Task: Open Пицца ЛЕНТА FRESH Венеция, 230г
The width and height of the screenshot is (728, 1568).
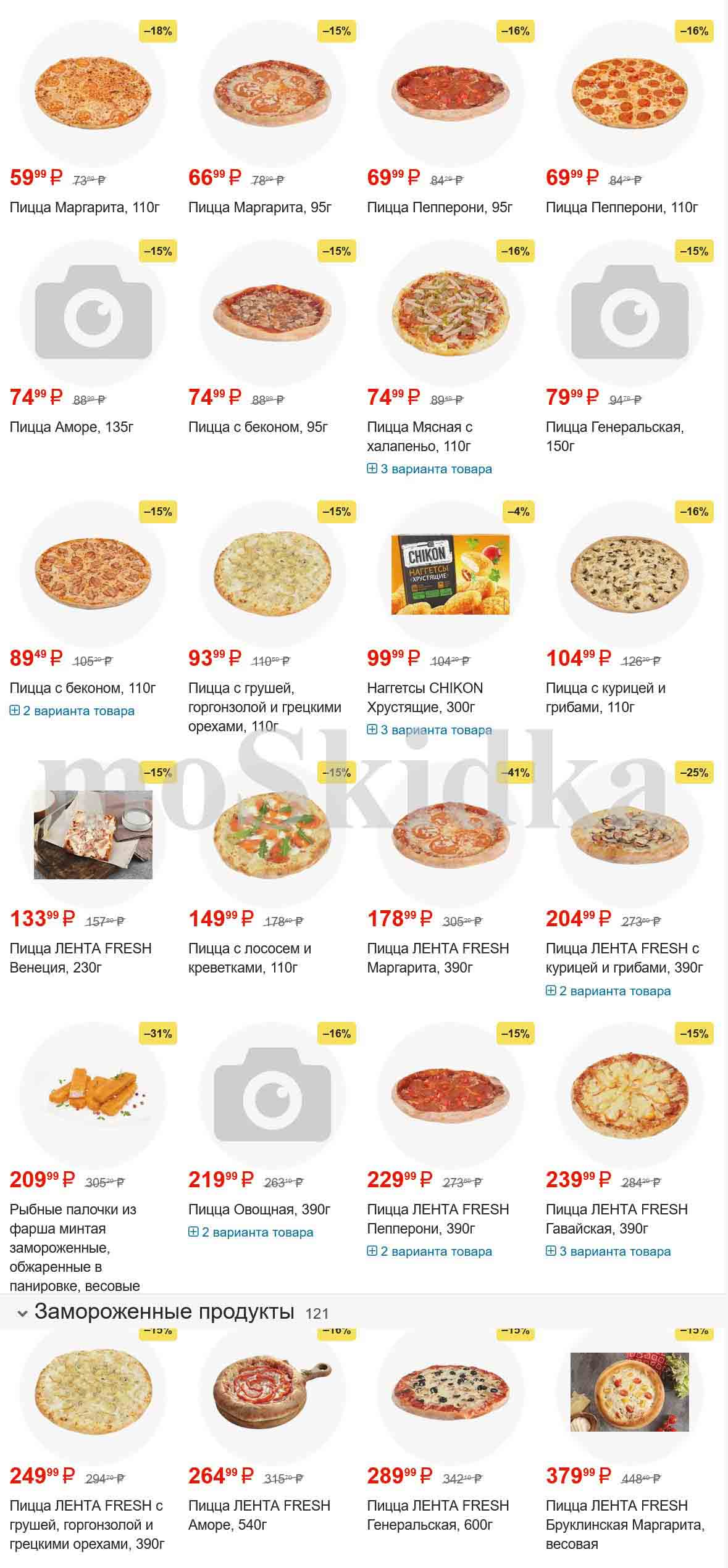Action: [x=80, y=958]
